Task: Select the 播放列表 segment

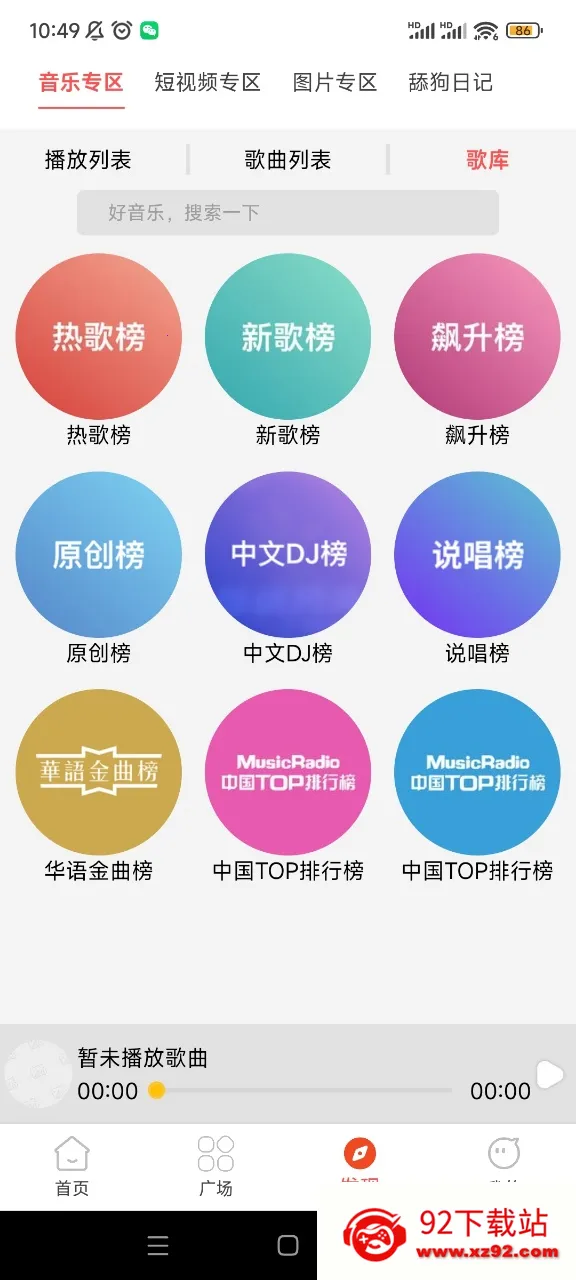Action: [88, 159]
